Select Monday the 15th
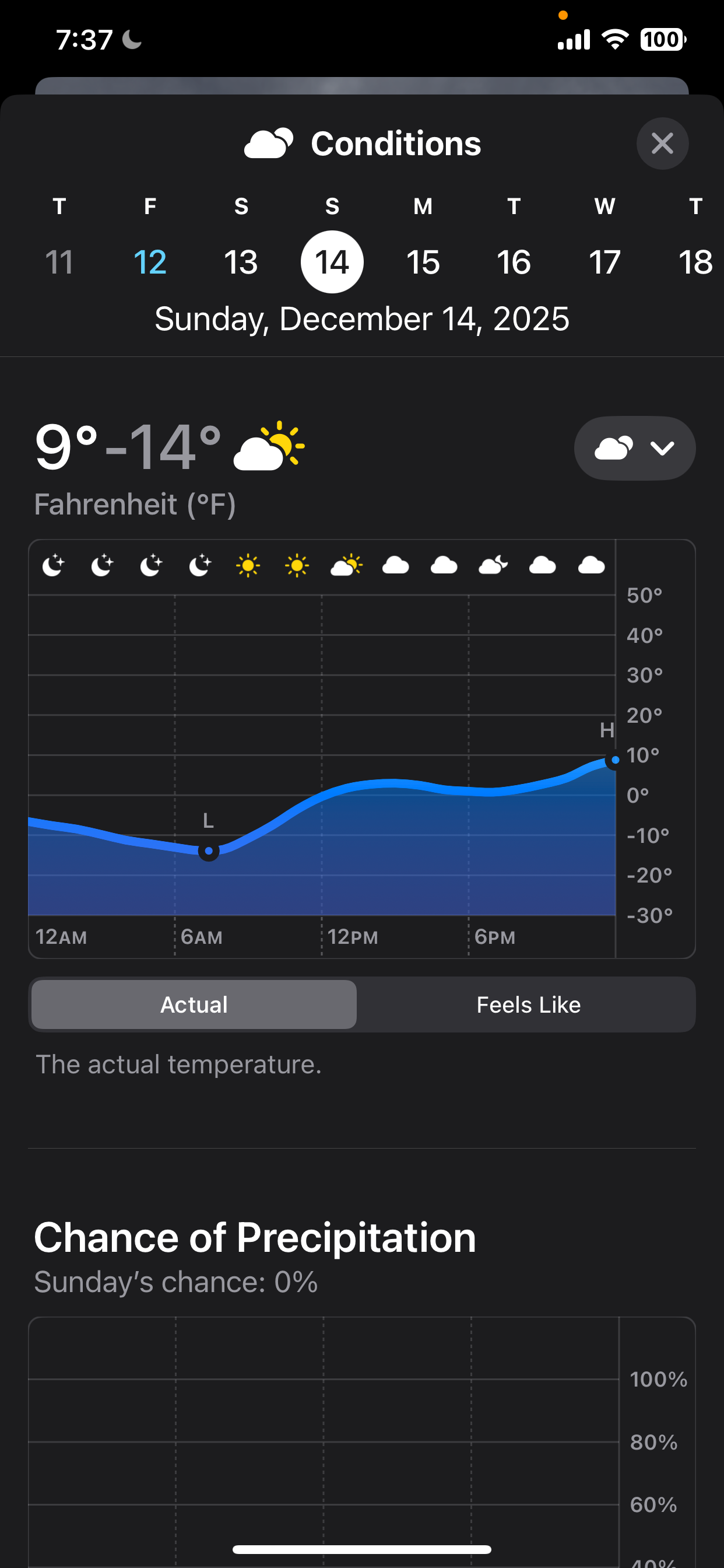 423,262
